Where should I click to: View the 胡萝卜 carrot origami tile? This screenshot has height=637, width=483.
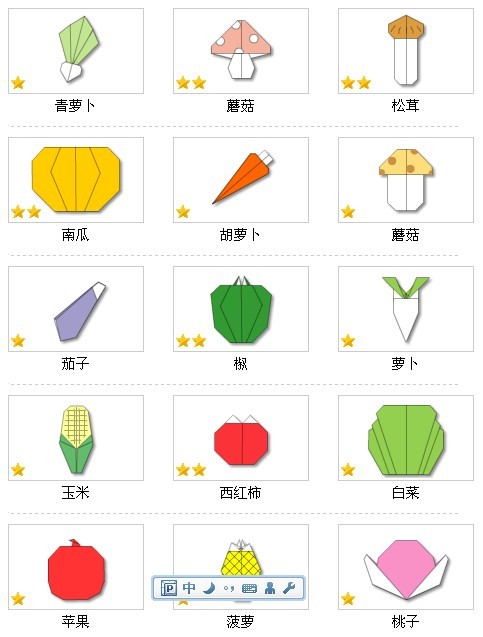(x=241, y=180)
